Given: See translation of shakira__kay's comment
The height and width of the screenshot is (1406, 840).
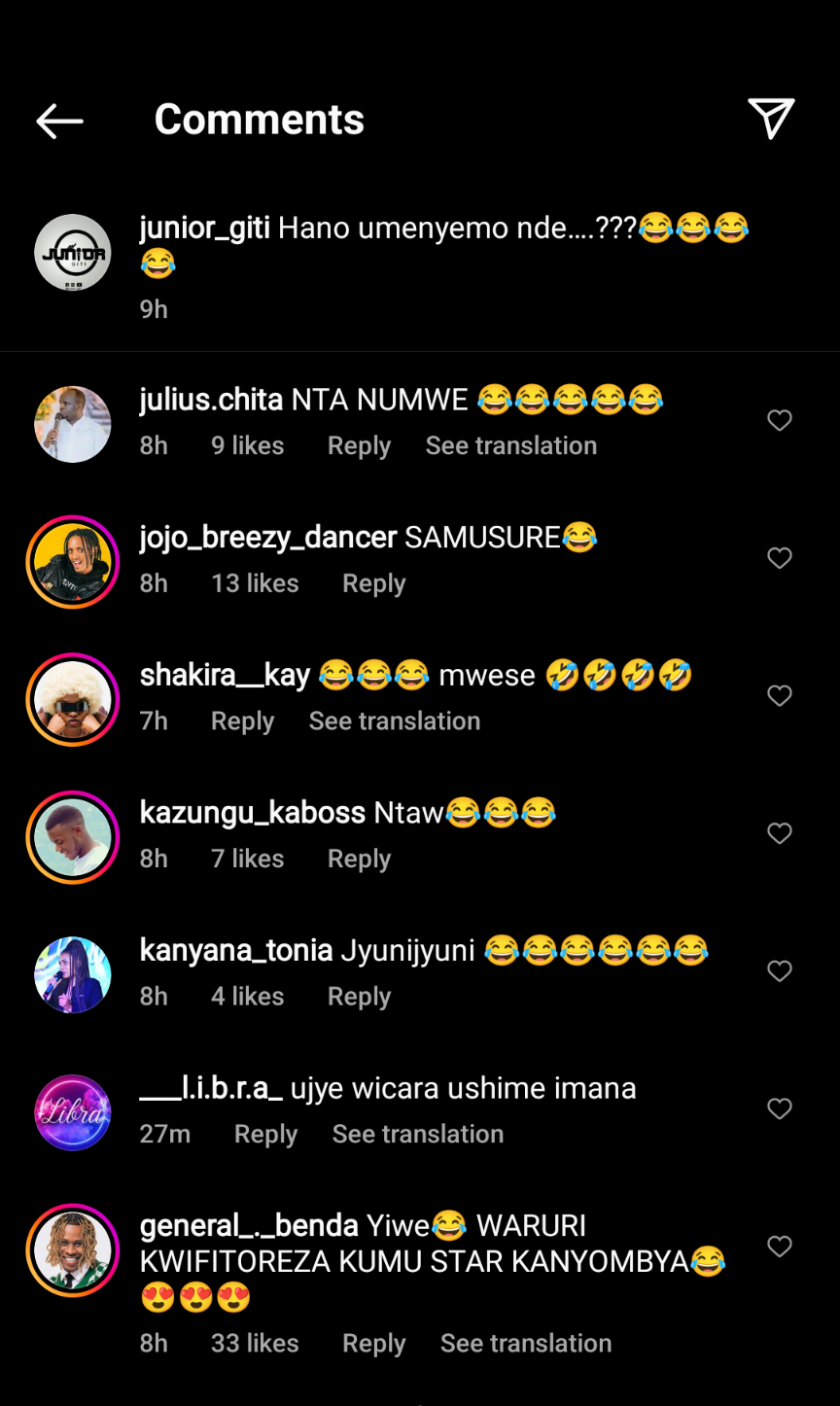Looking at the screenshot, I should (395, 721).
